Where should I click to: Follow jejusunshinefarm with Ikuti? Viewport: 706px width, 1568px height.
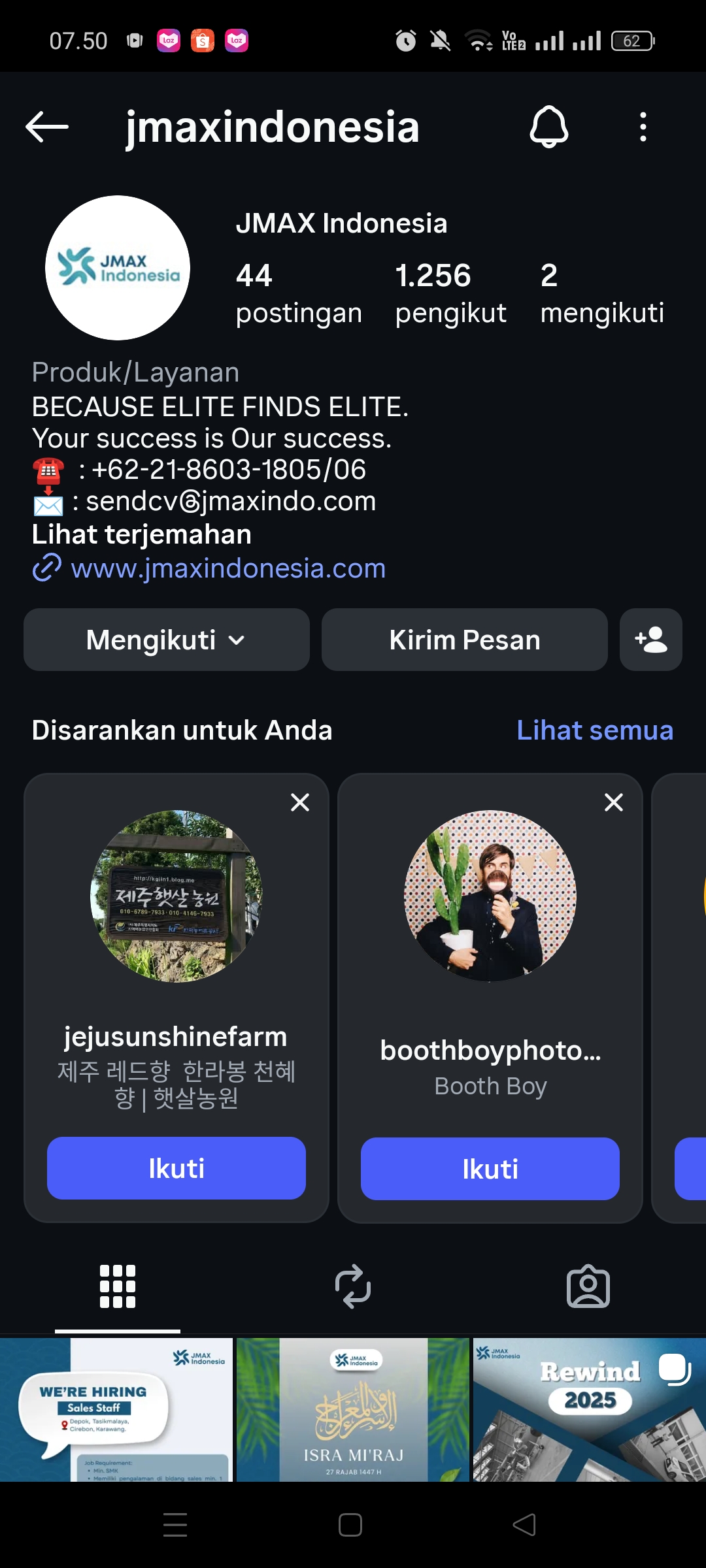point(176,1168)
